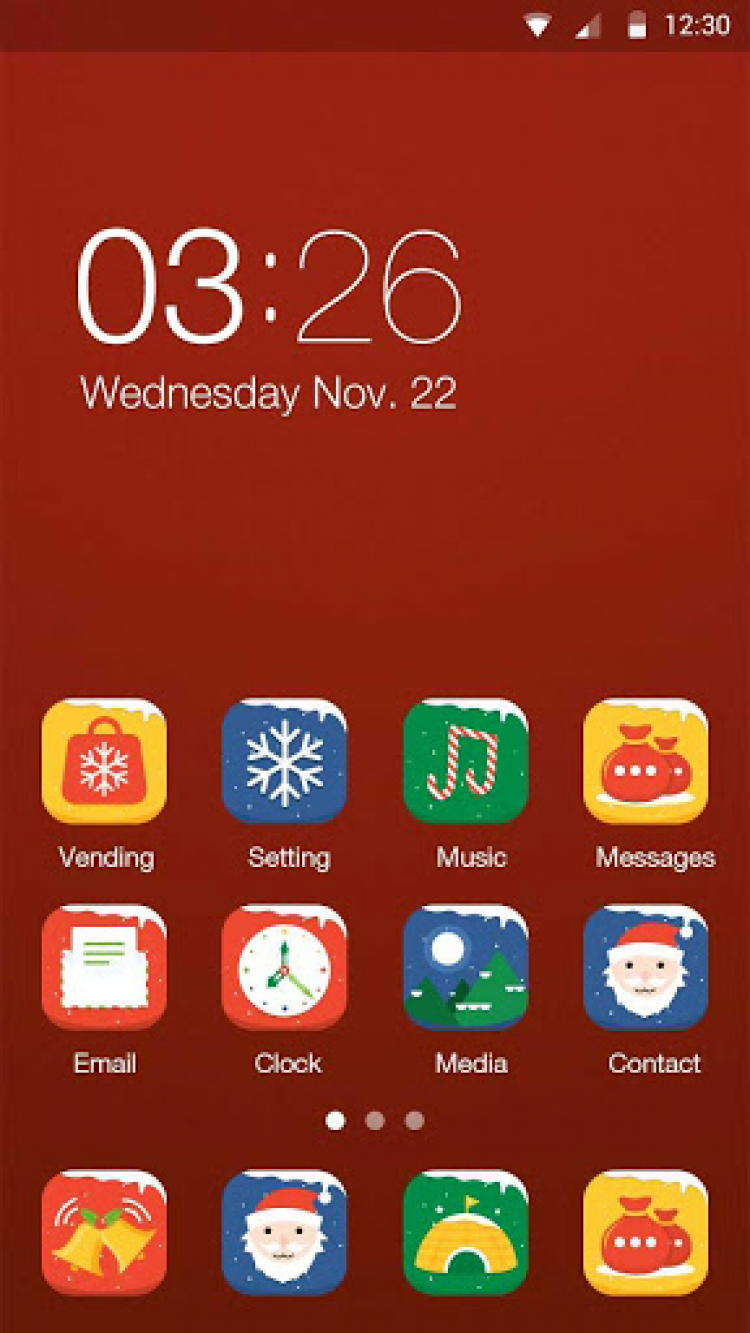
Task: Open the app labeled Messages
Action: 646,762
